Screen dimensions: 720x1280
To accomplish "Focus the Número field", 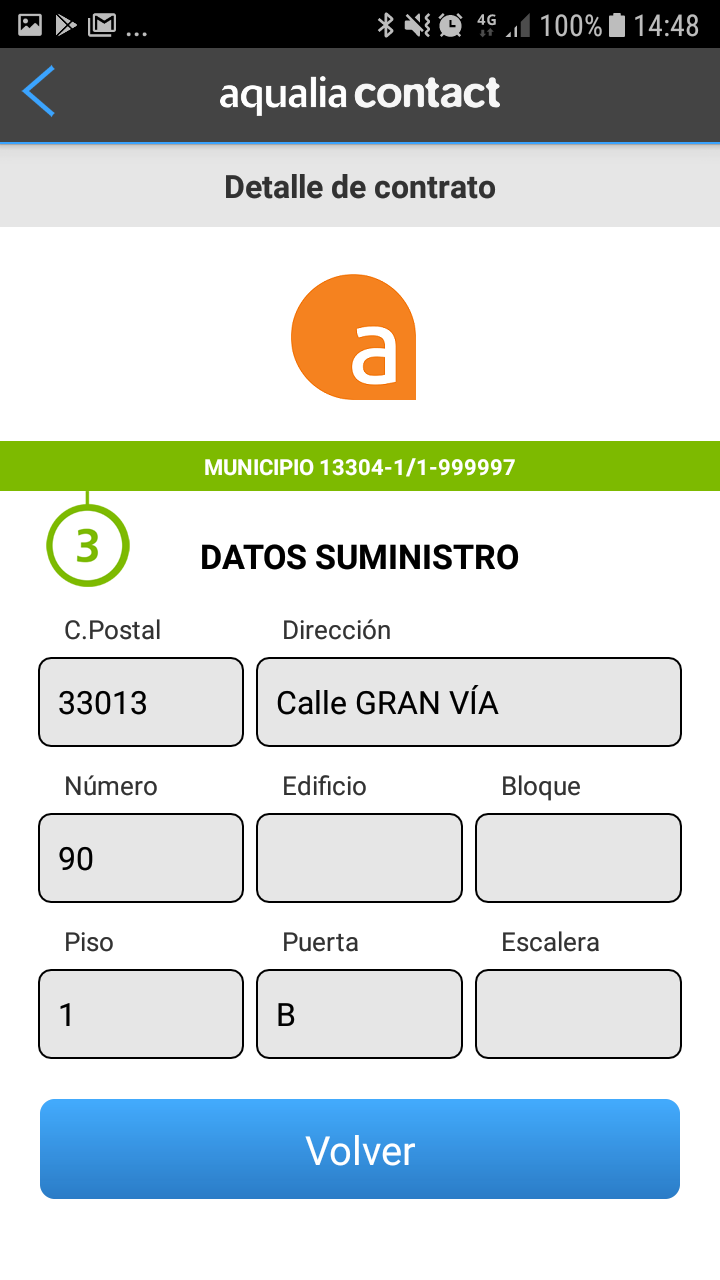I will 141,858.
